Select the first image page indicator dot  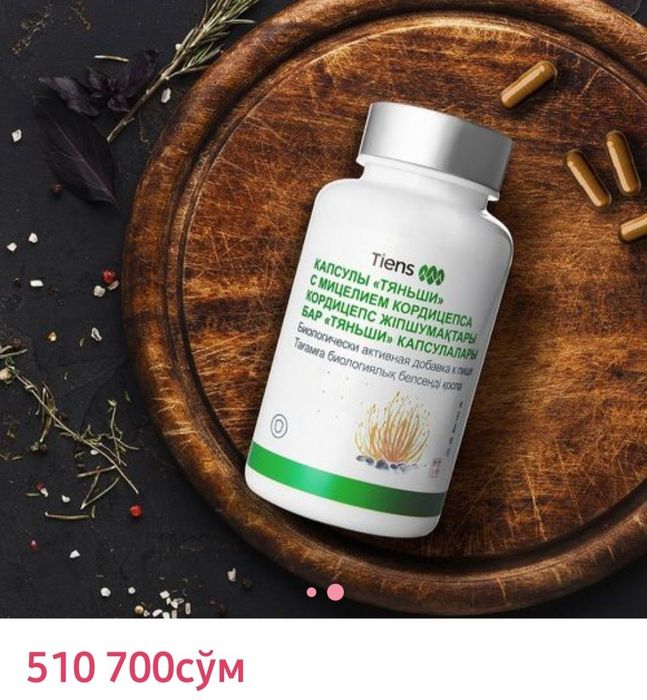[312, 592]
